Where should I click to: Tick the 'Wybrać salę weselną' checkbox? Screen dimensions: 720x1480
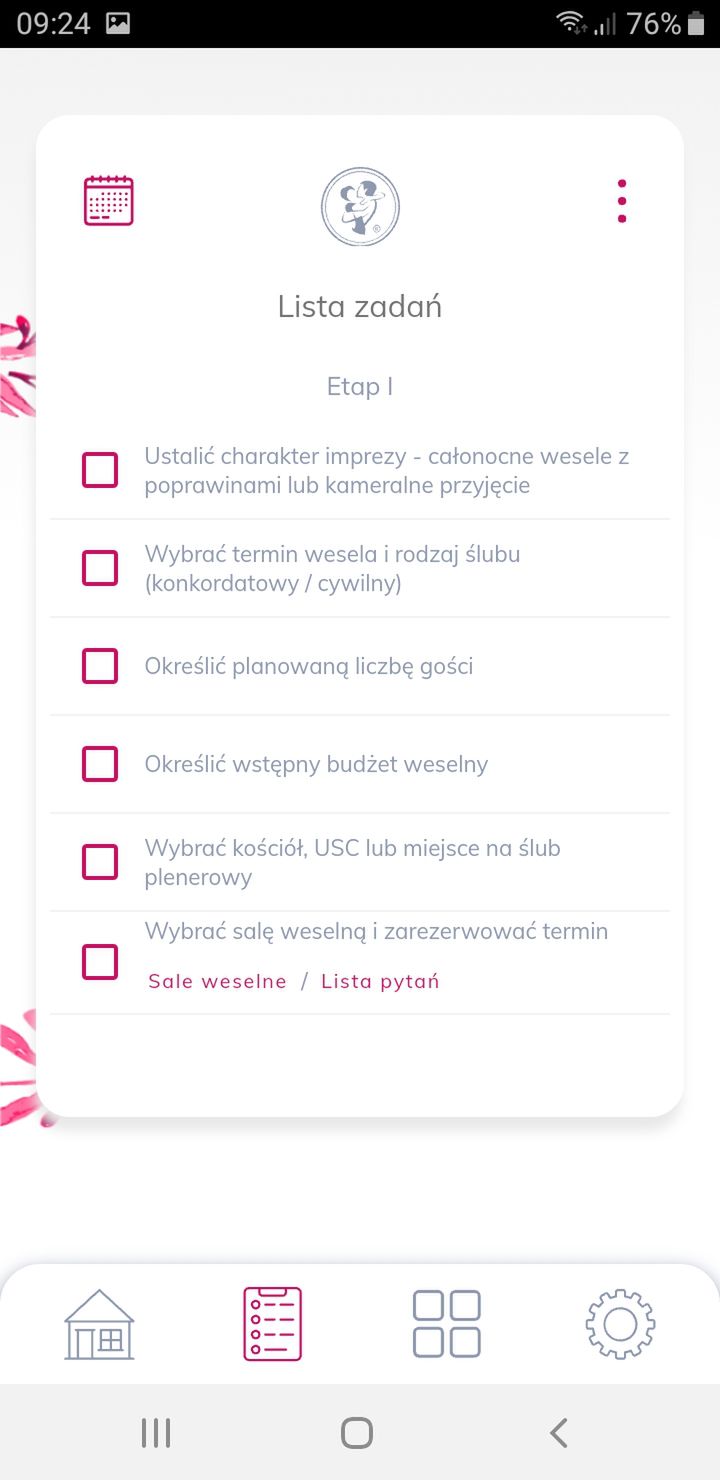point(100,962)
